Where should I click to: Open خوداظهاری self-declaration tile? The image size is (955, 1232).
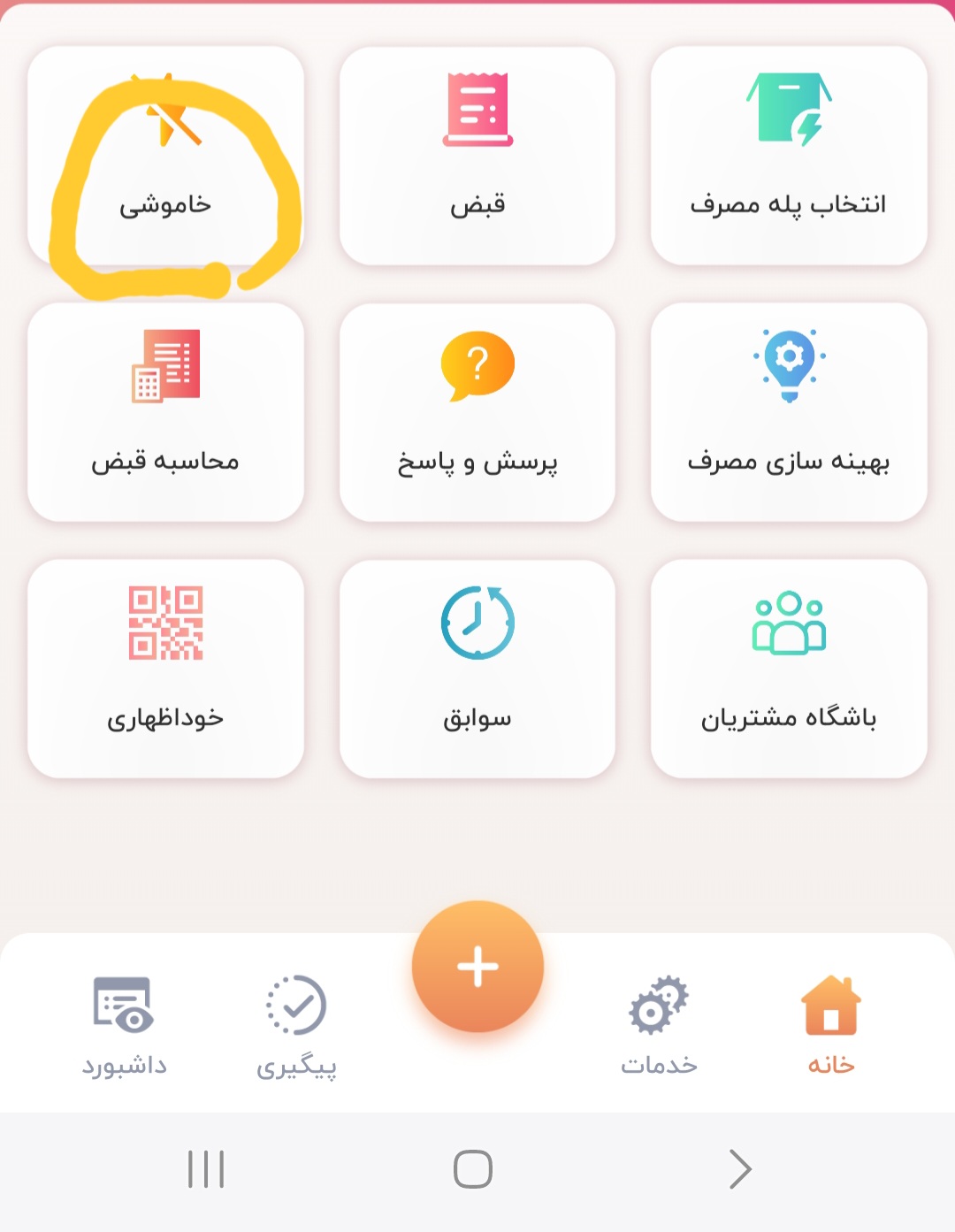click(165, 669)
